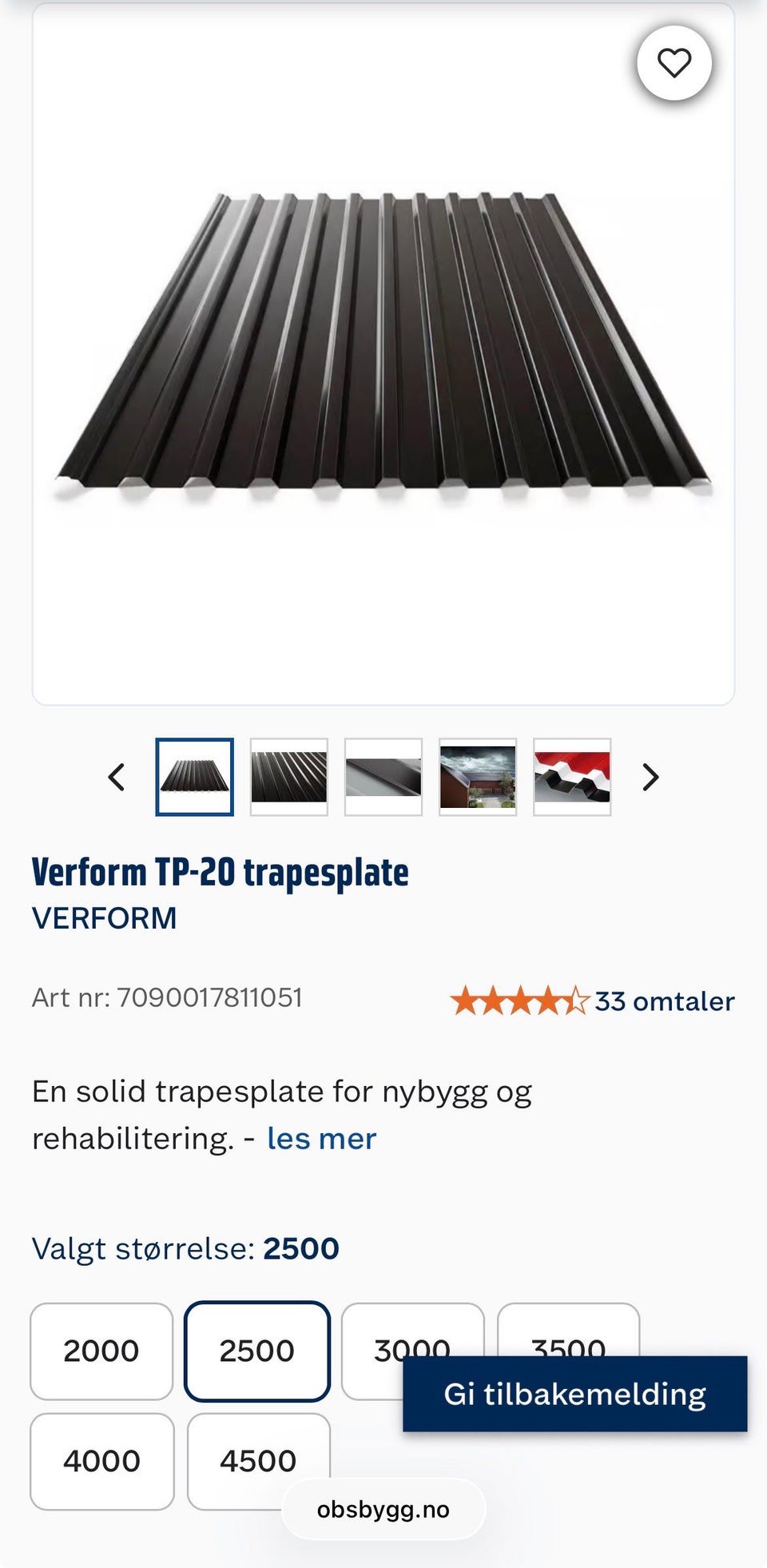Click the left arrow to view previous image
Screen dimensions: 767x1568
click(x=116, y=776)
